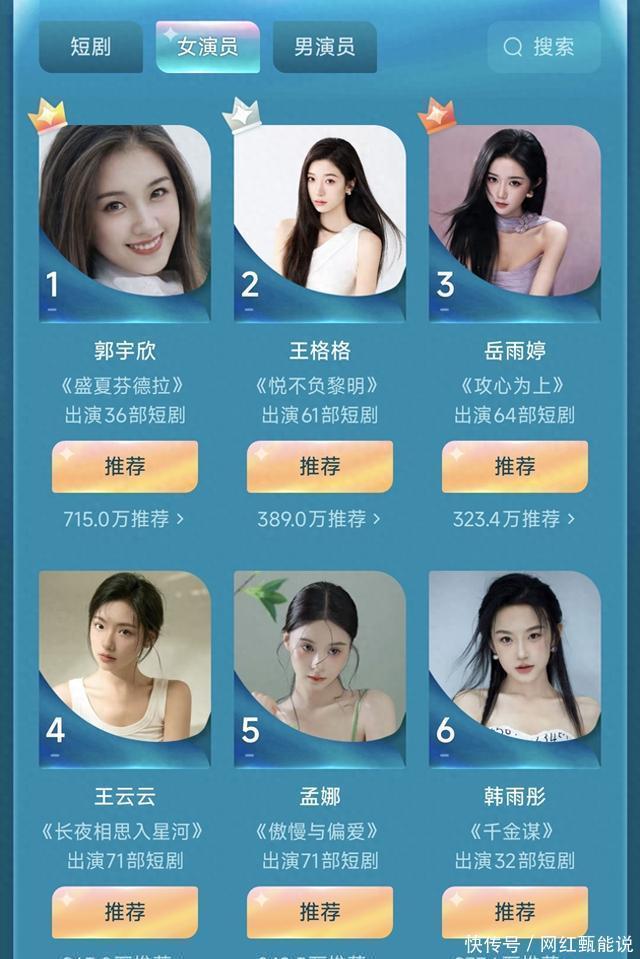Image resolution: width=640 pixels, height=959 pixels.
Task: Tap the 推荐 button for 孟娜
Action: coord(320,911)
